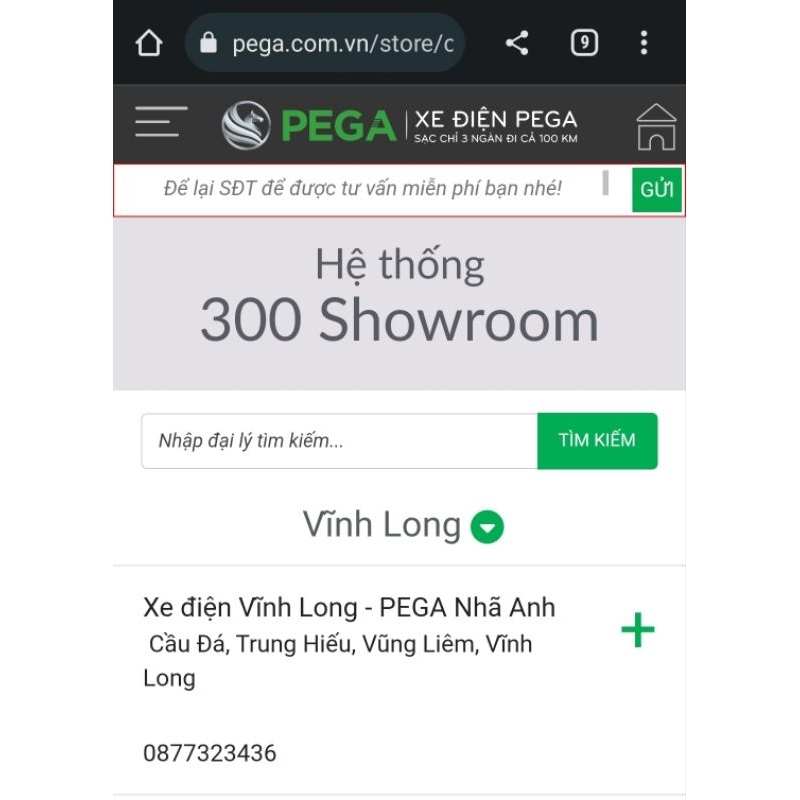The image size is (800, 800).
Task: Open the tab switcher showing 9 tabs
Action: pyautogui.click(x=585, y=43)
